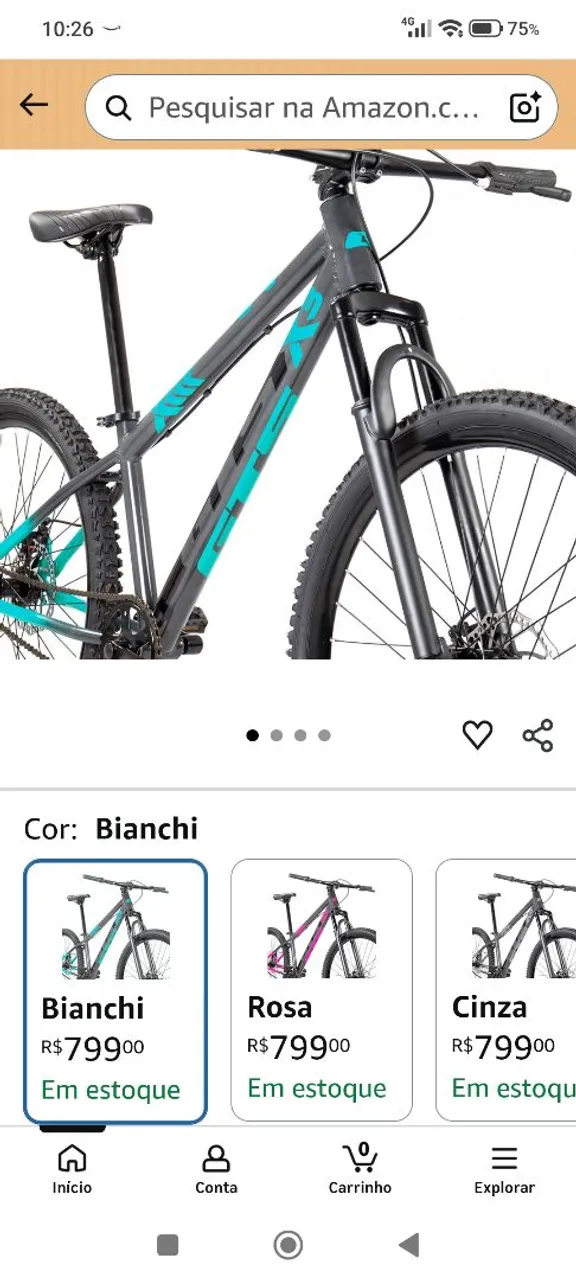This screenshot has height=1280, width=576.
Task: Select the Bianchi color option
Action: [x=116, y=991]
